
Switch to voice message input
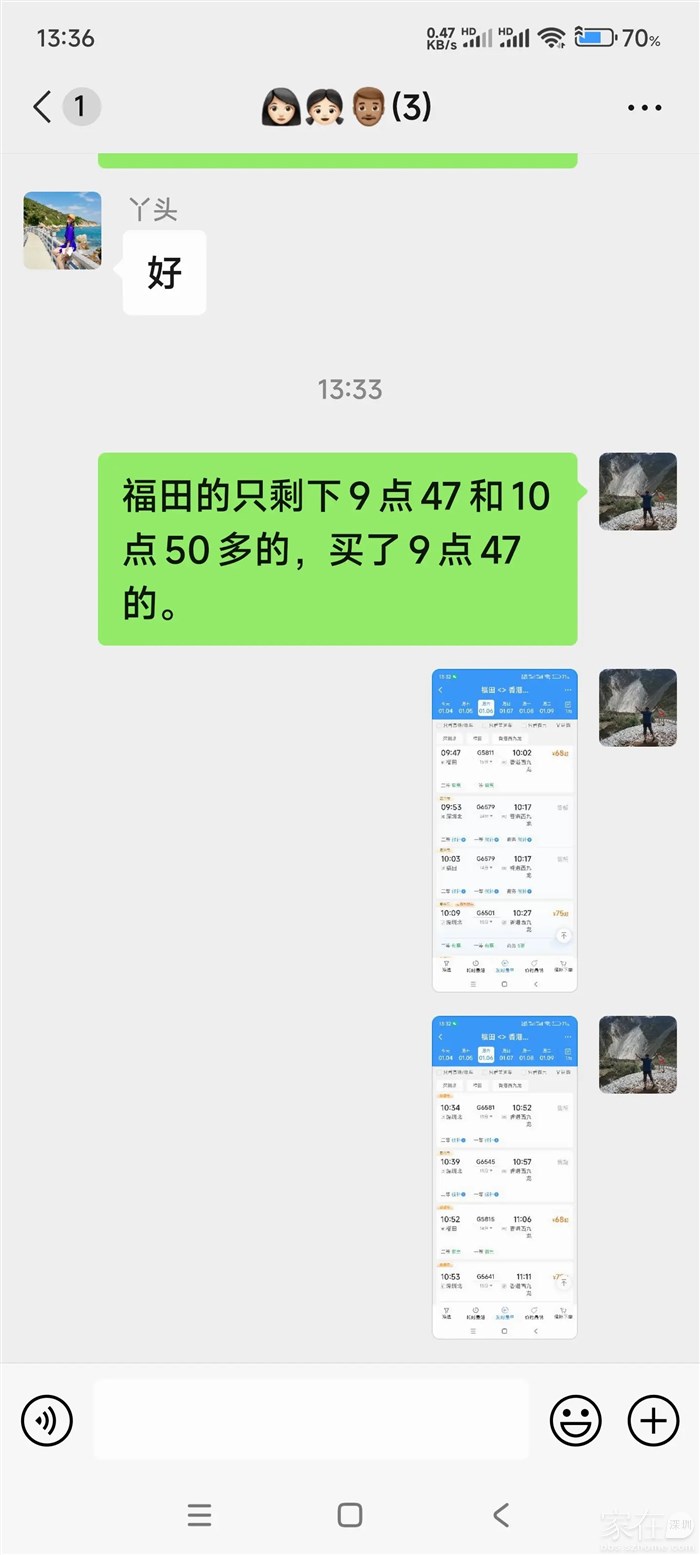pyautogui.click(x=47, y=1420)
